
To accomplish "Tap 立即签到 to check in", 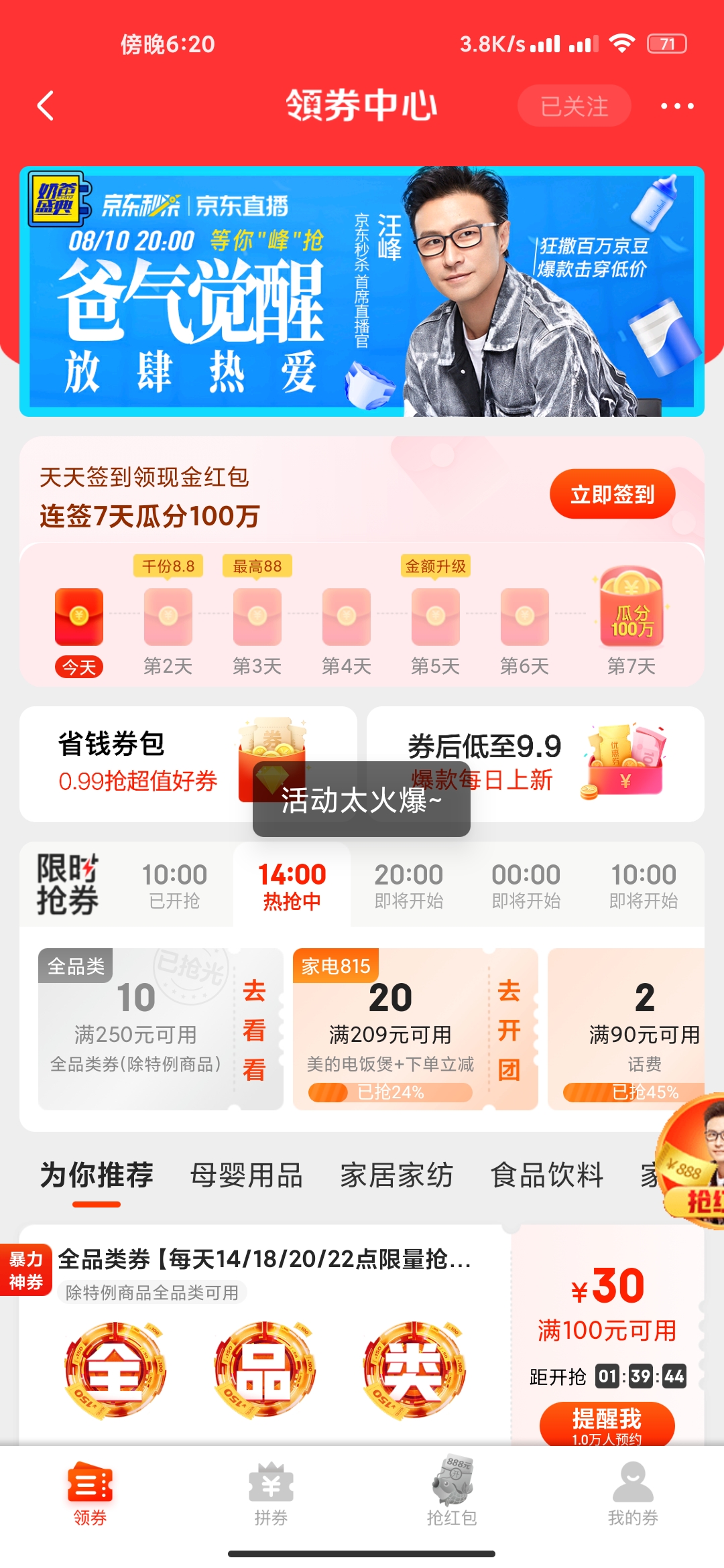I will click(613, 494).
